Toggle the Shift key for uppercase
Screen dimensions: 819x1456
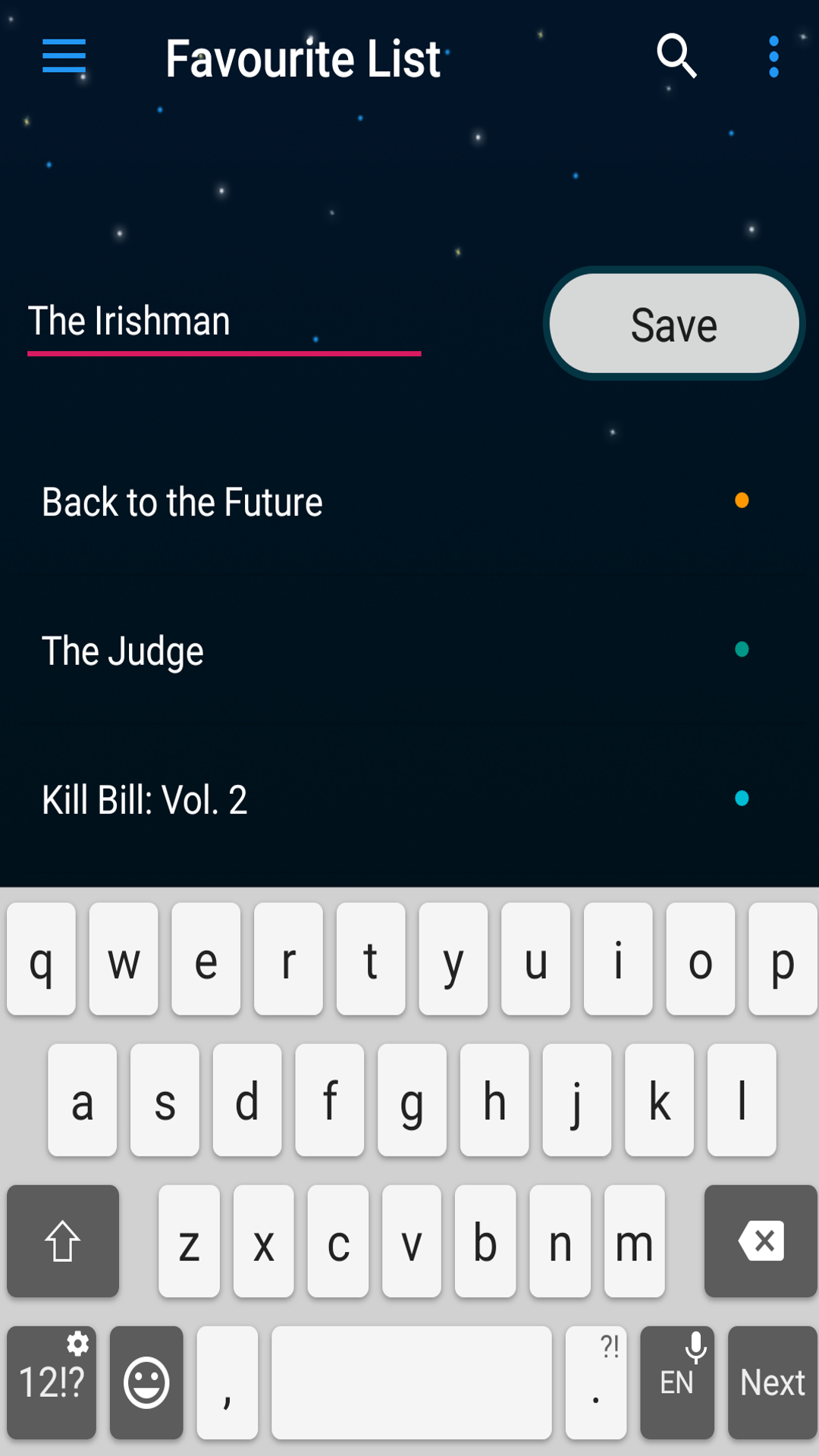click(x=62, y=1241)
